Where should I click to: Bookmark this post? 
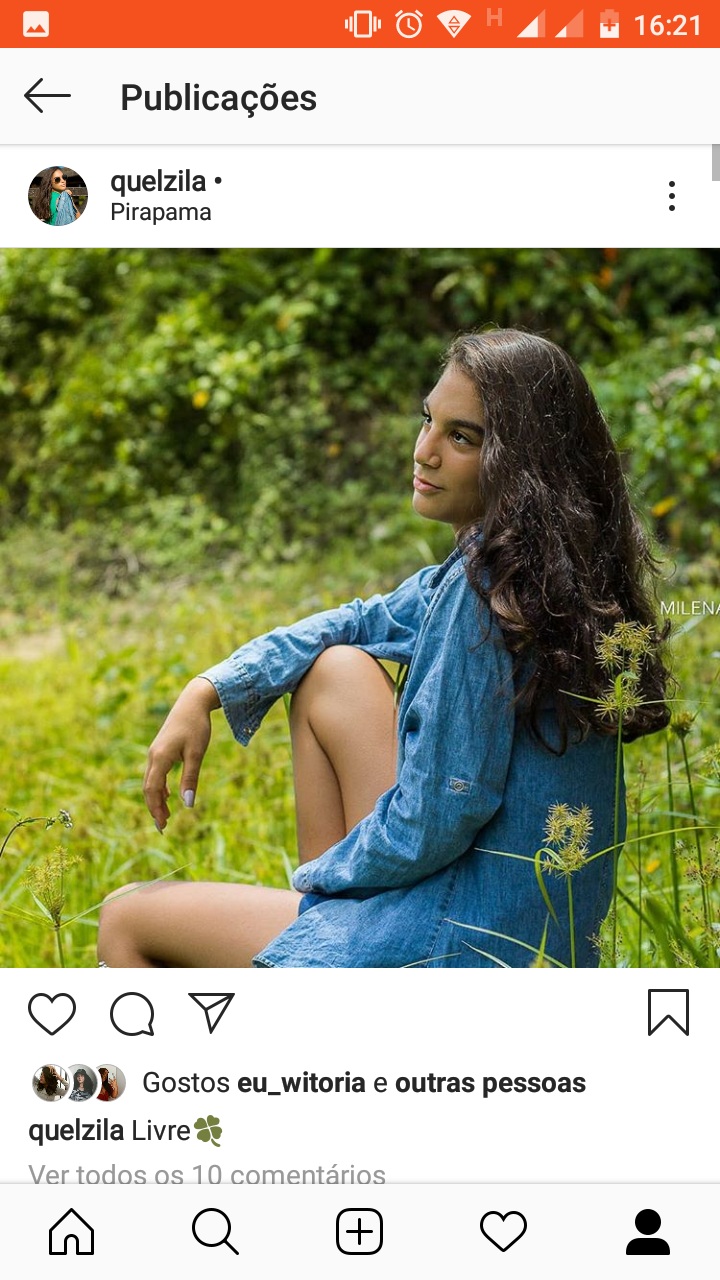668,1013
